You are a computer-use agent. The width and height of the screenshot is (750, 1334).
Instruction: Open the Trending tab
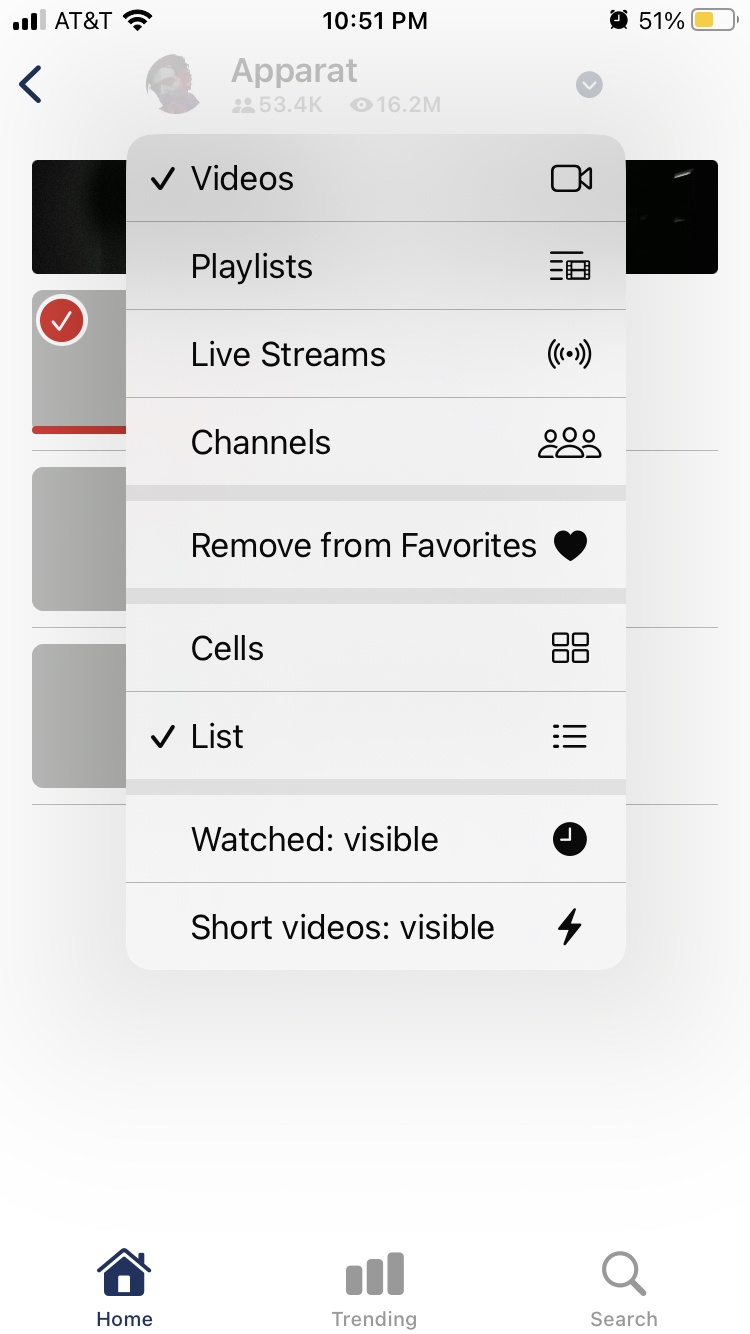coord(374,1288)
